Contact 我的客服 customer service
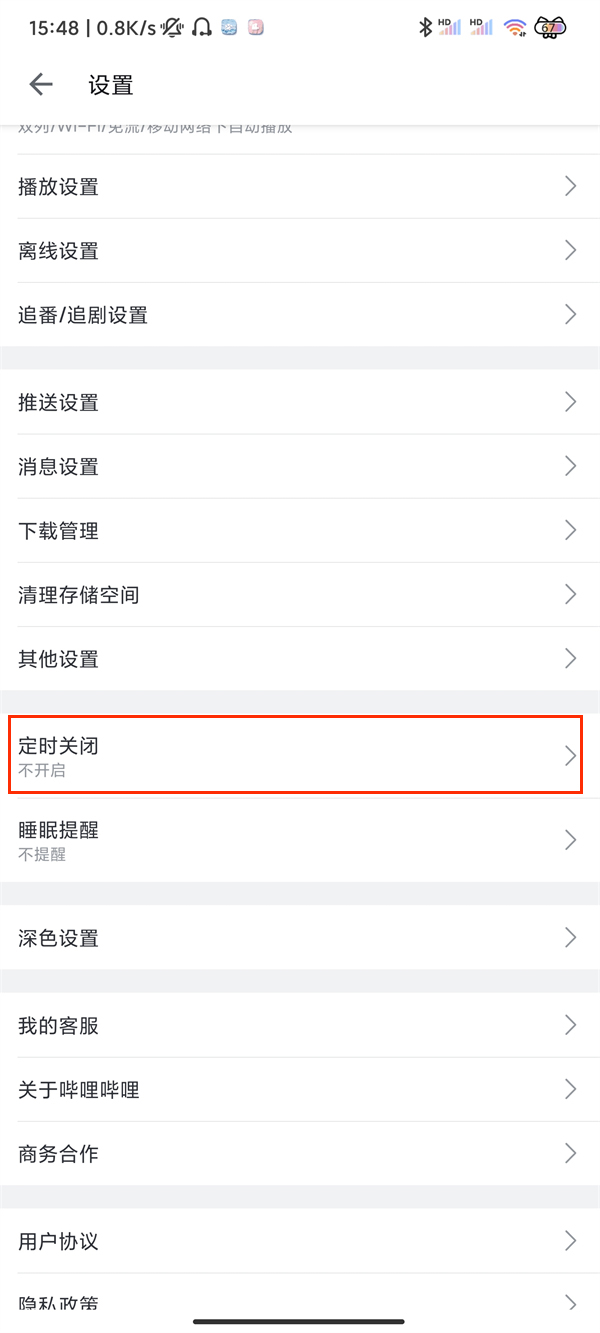This screenshot has width=600, height=1333. (300, 1026)
